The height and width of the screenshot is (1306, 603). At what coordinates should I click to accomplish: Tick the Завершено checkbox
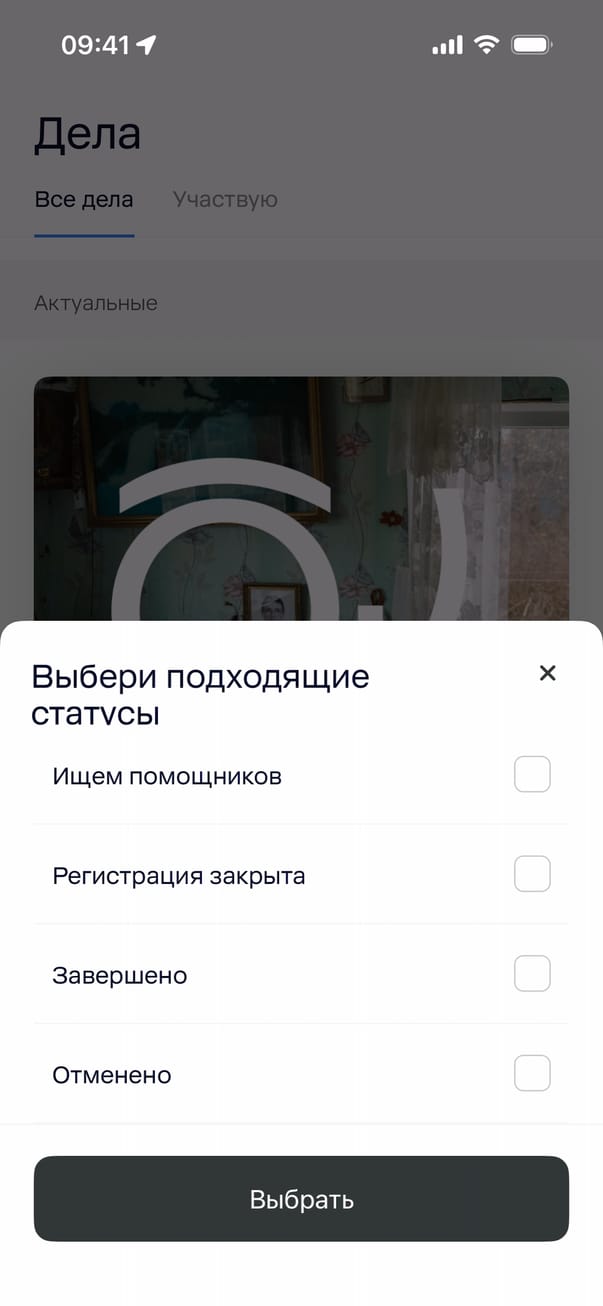532,974
